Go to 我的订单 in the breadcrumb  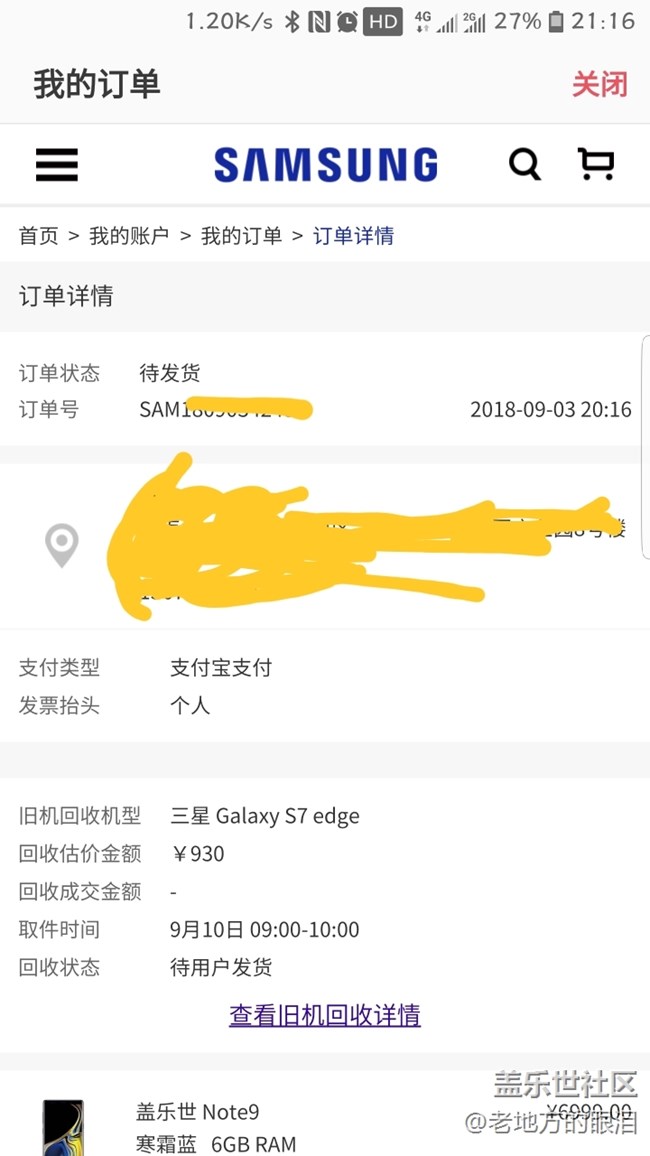click(242, 236)
